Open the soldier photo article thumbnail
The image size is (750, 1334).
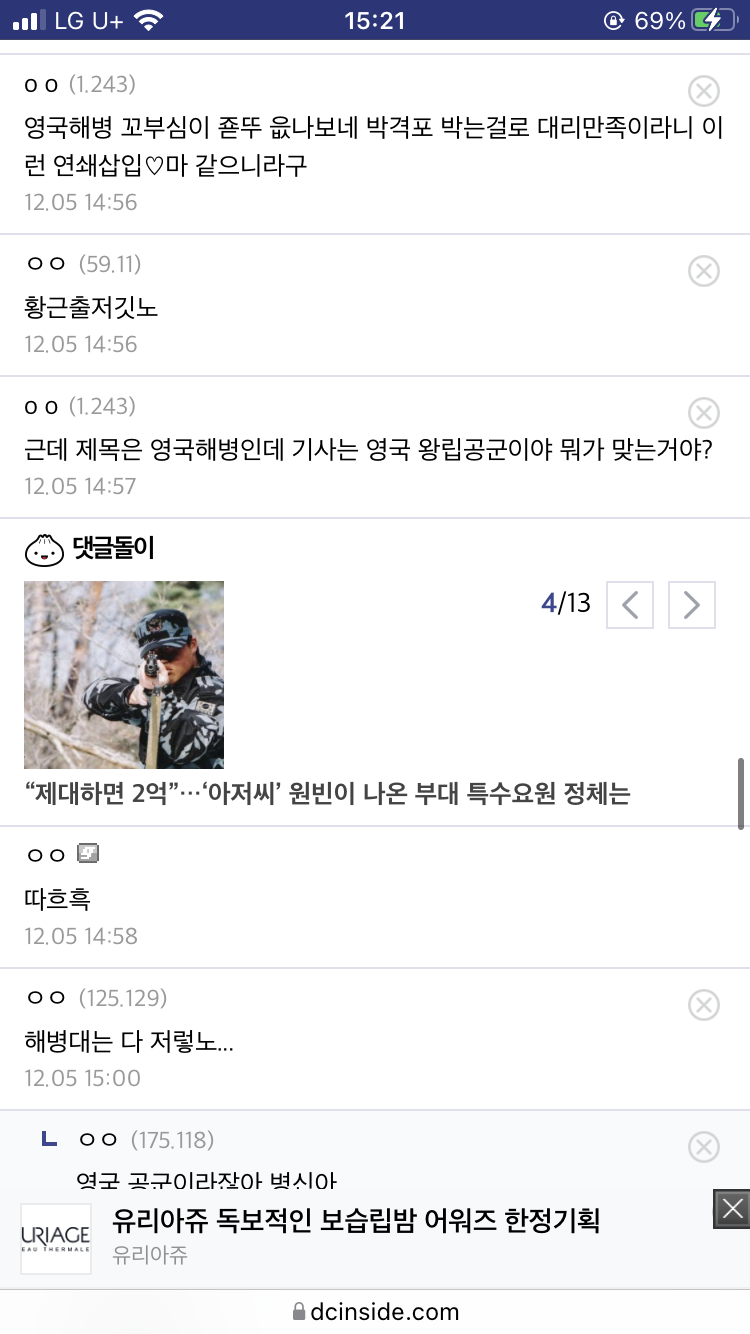coord(124,675)
